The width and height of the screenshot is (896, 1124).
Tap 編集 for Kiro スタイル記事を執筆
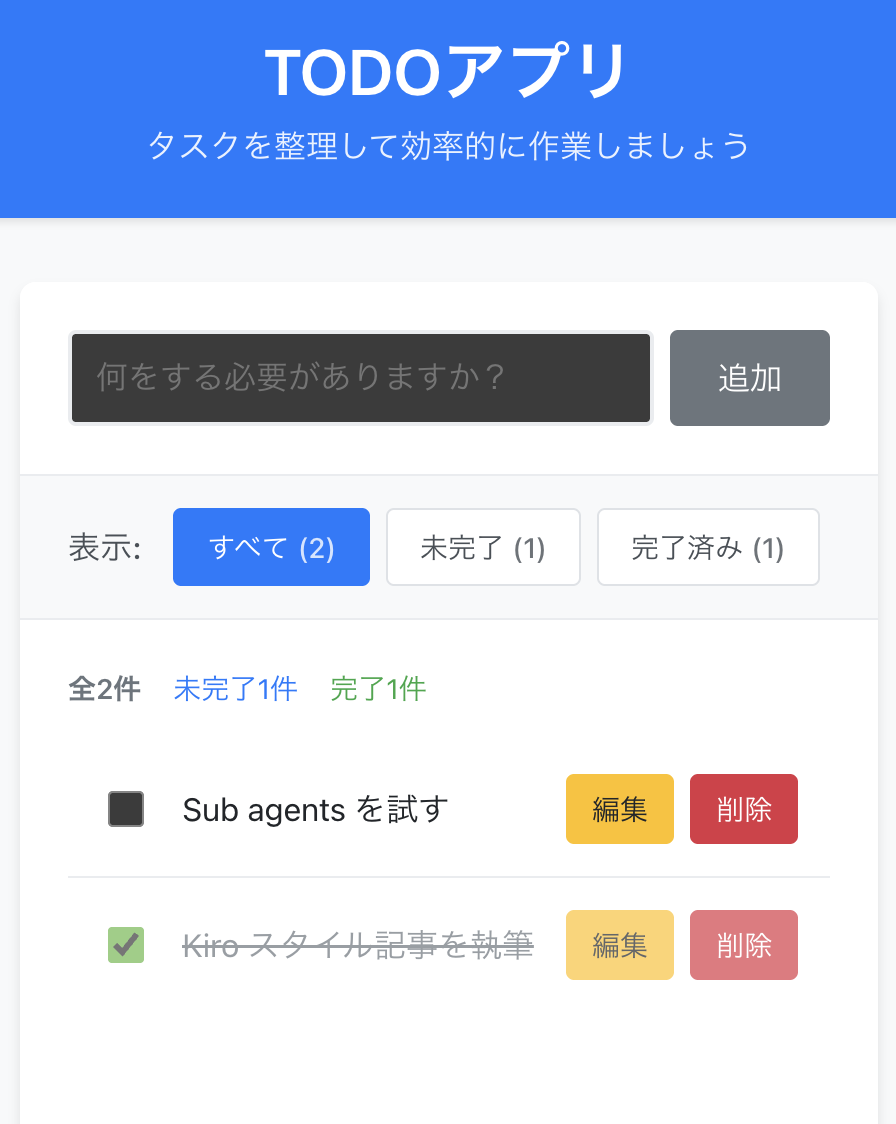(x=619, y=945)
